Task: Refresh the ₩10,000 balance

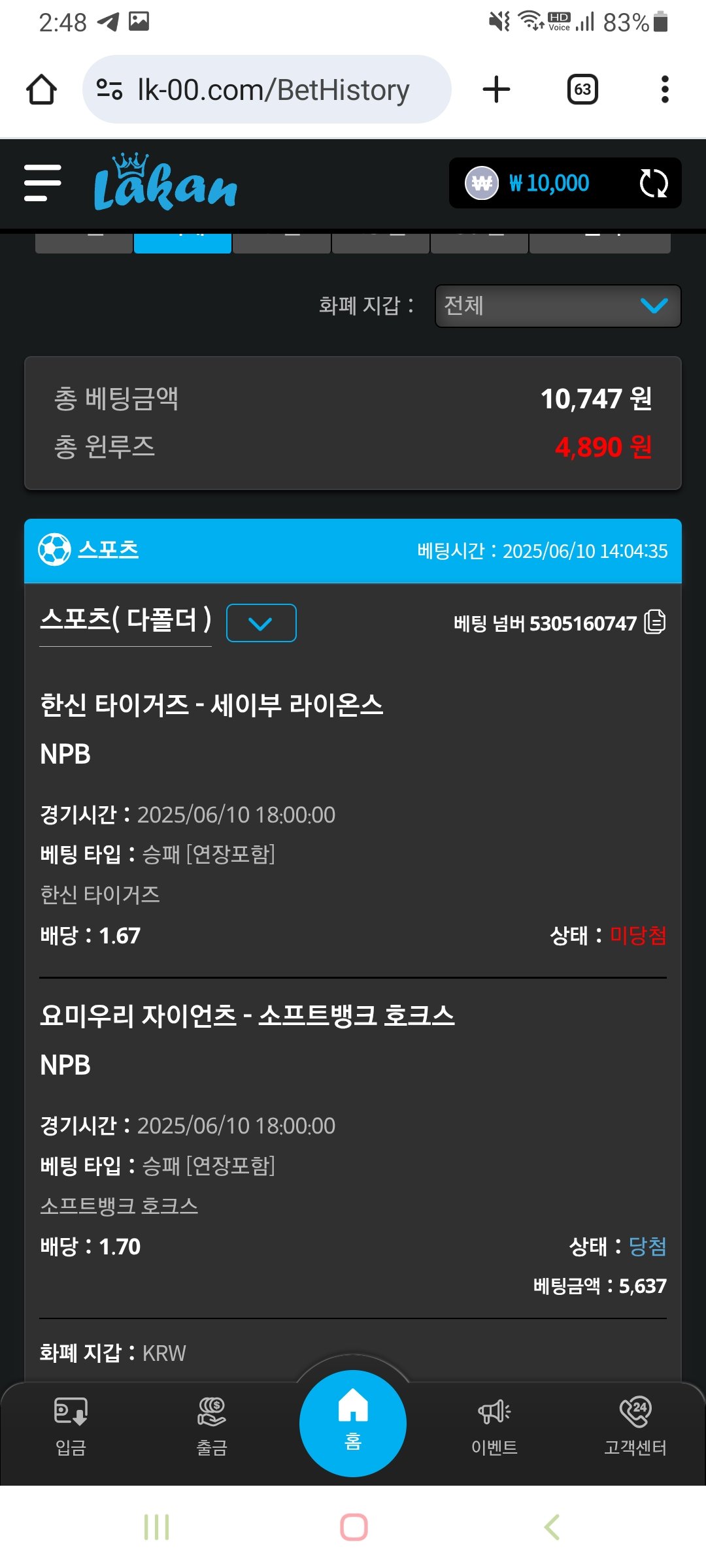Action: (x=653, y=184)
